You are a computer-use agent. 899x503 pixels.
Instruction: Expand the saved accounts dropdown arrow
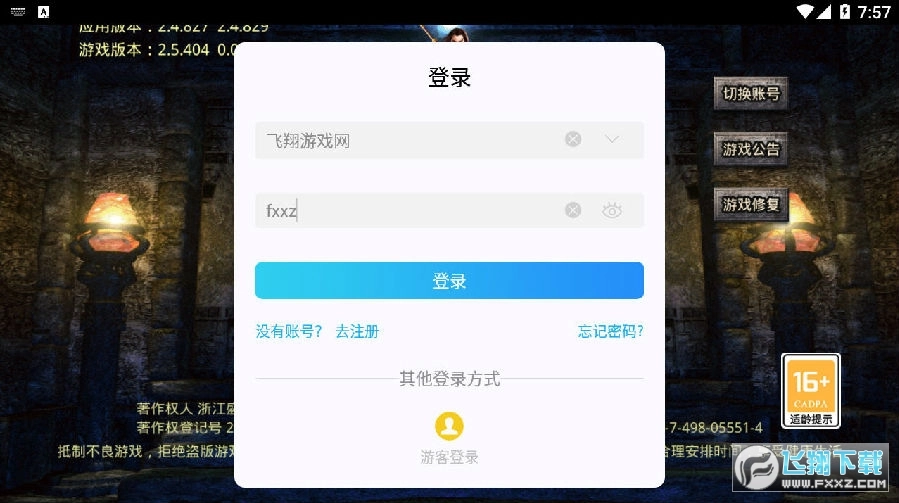[612, 140]
